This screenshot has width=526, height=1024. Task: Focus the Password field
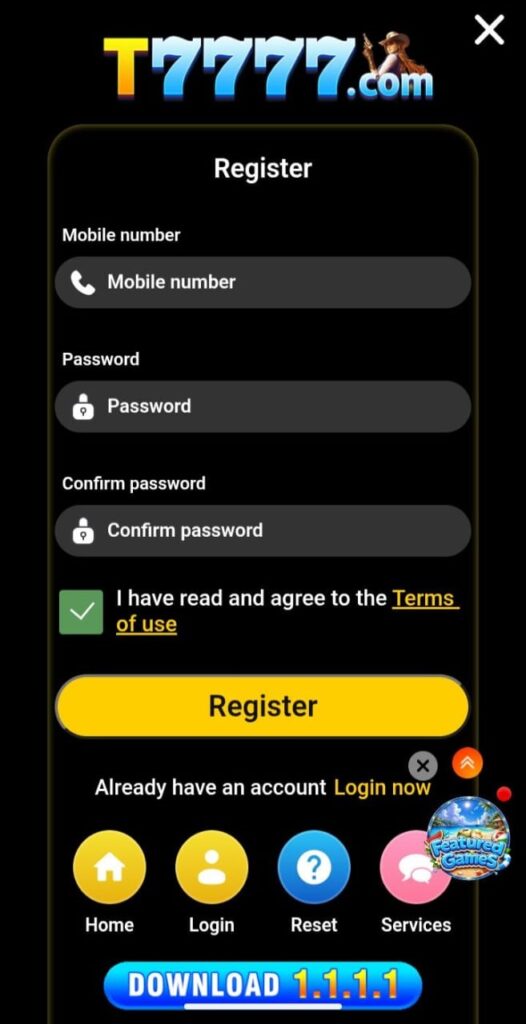coord(263,406)
